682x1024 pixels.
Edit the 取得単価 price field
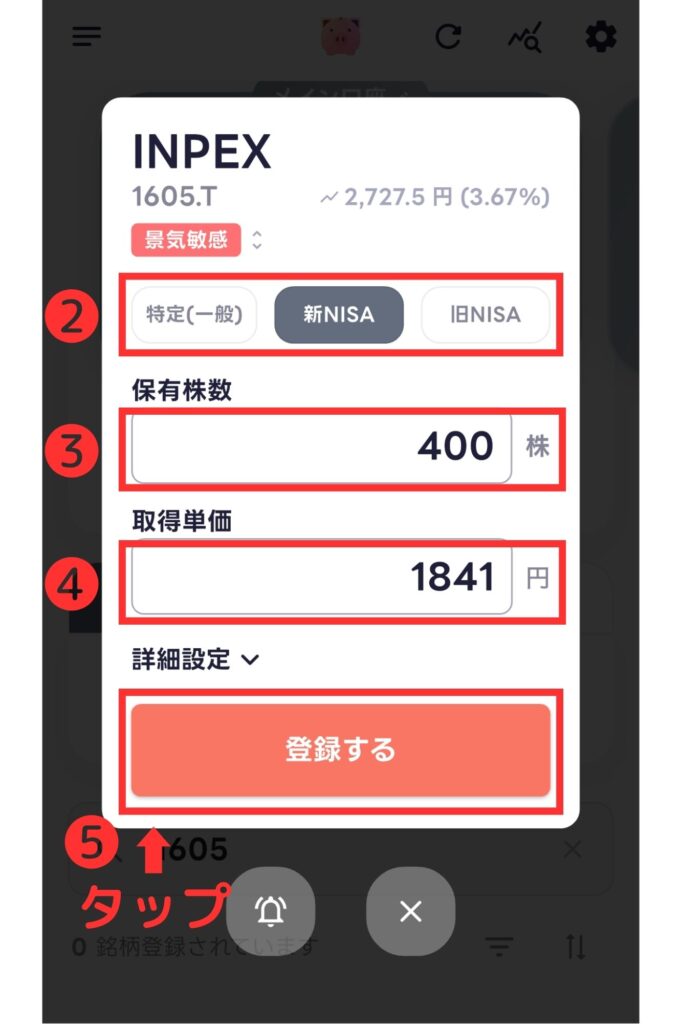tap(321, 578)
